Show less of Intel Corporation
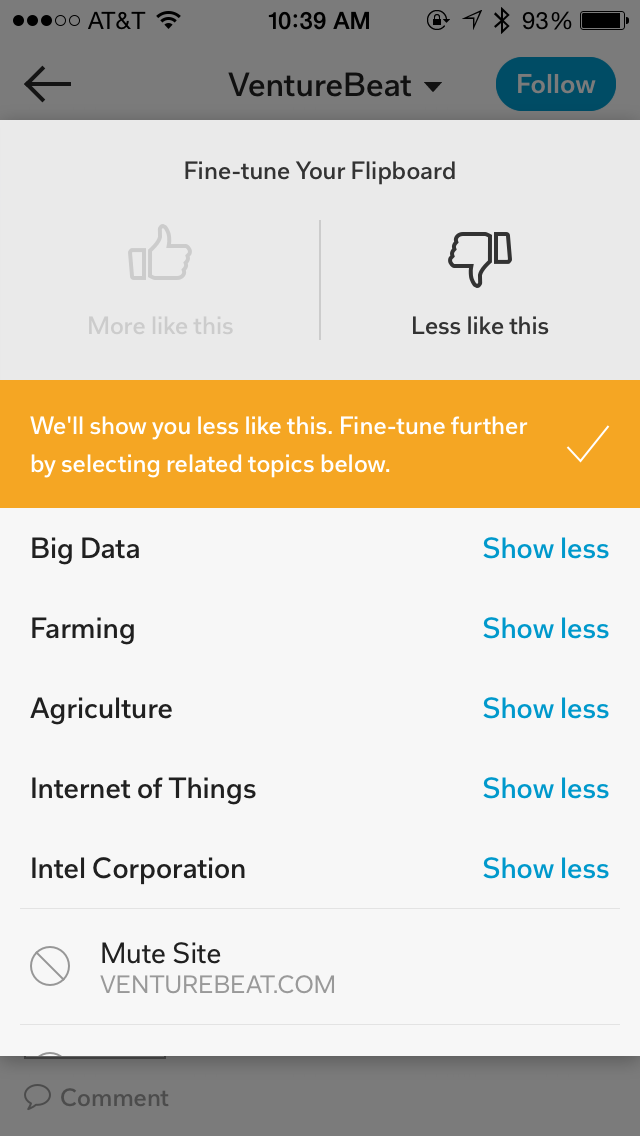Image resolution: width=640 pixels, height=1136 pixels. click(x=546, y=868)
